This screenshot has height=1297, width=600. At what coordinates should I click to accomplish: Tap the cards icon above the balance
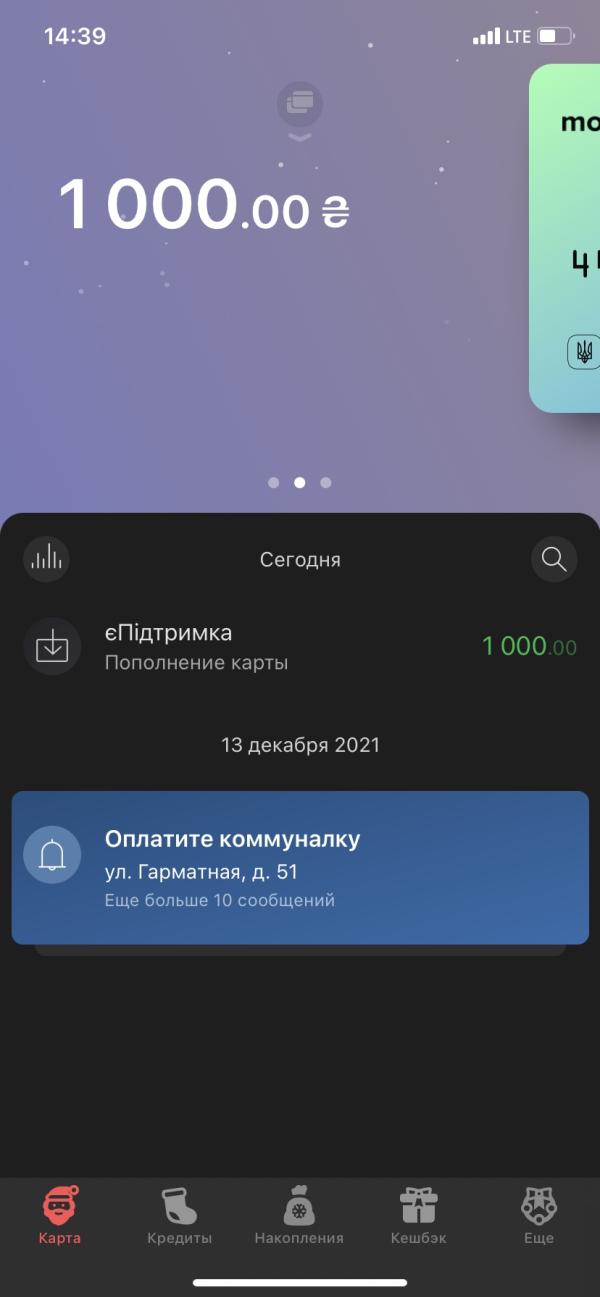coord(300,103)
